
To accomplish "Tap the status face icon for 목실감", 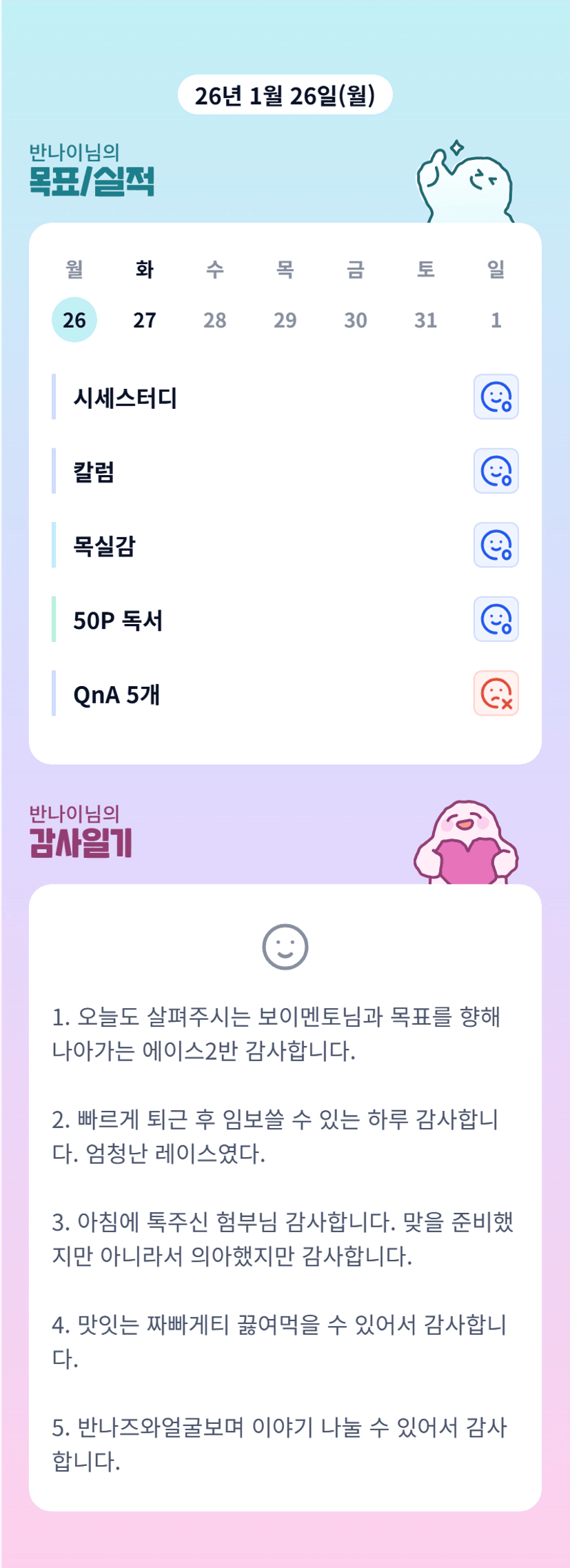I will tap(496, 545).
